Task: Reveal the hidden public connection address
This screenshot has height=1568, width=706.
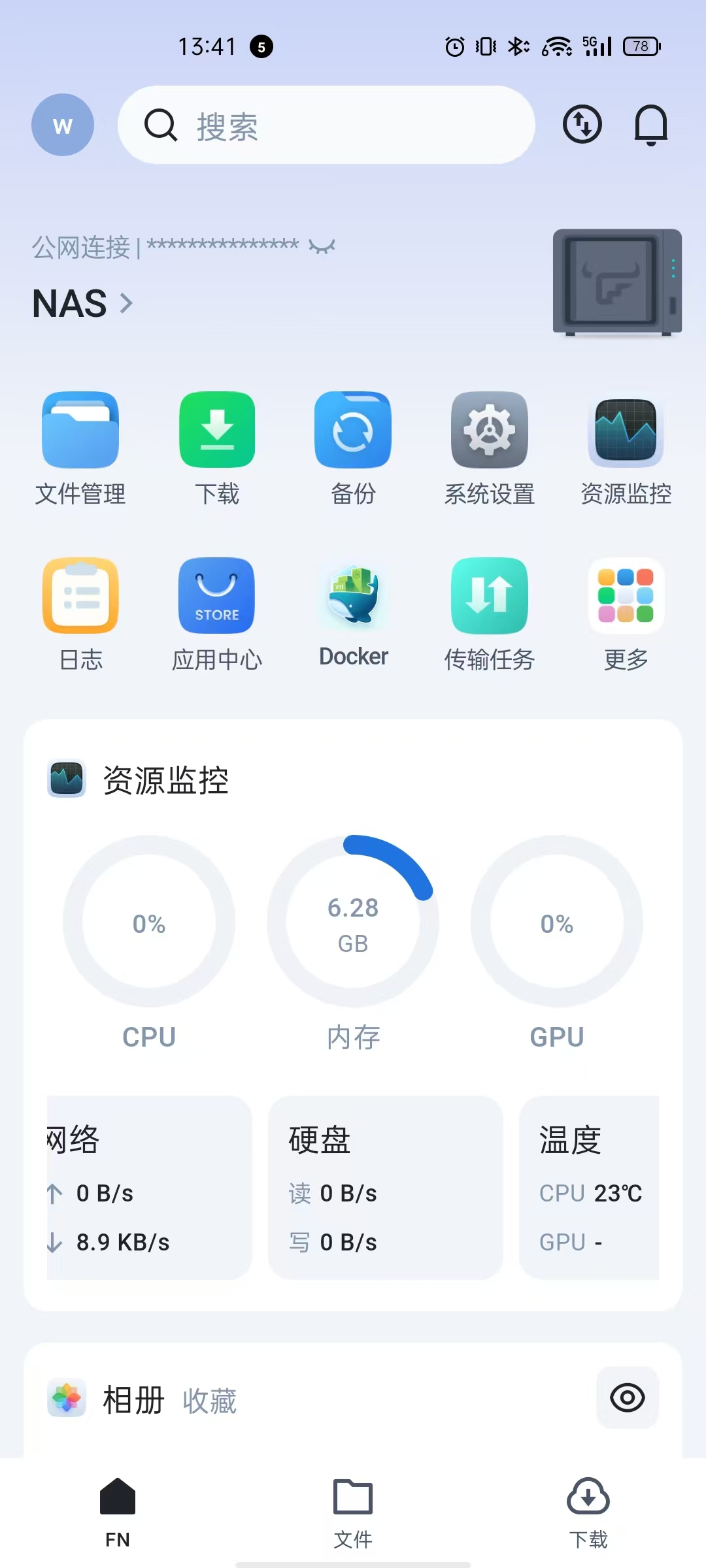Action: [x=322, y=246]
